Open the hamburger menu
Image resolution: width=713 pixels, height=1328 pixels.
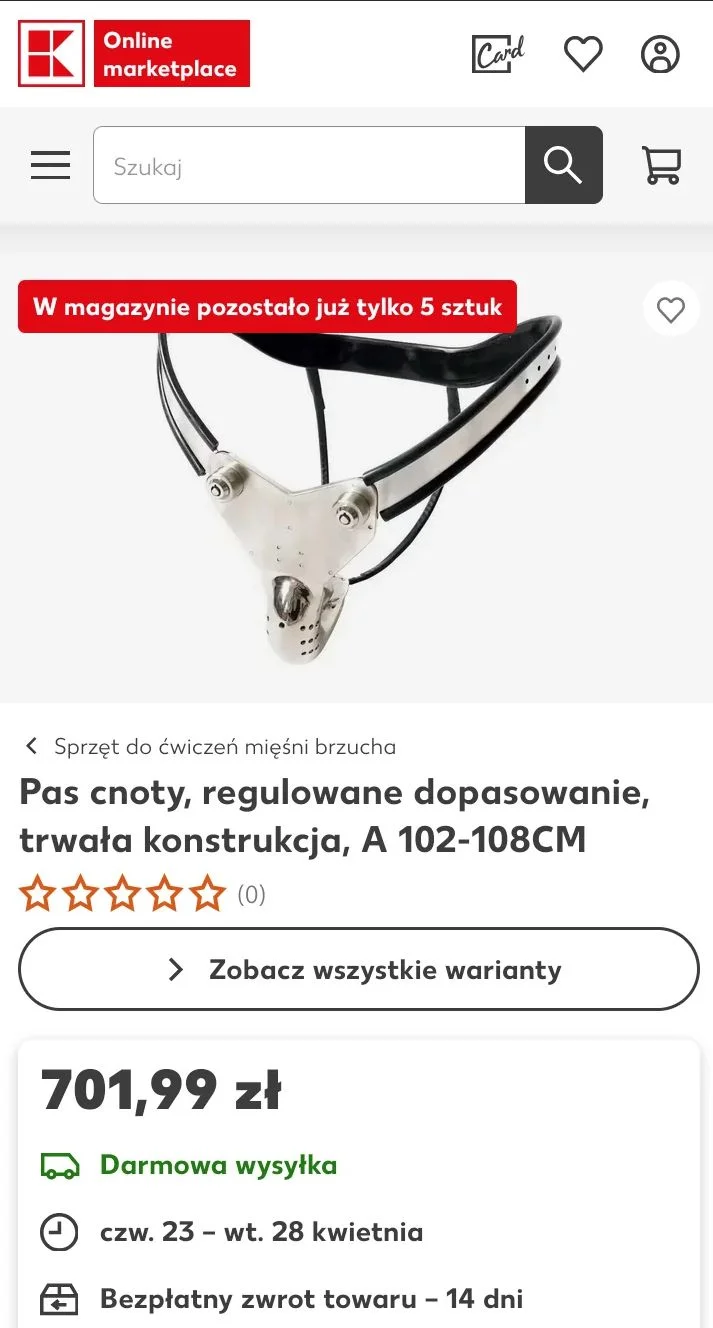click(x=50, y=165)
